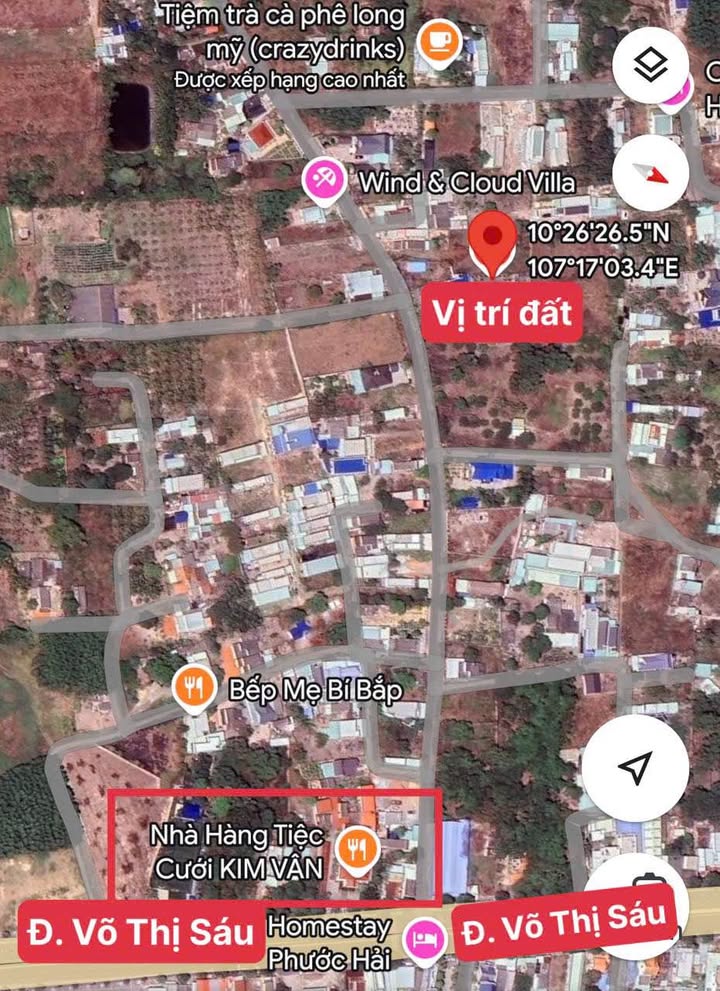Open the Wind & Cloud Villa marker

pos(323,181)
